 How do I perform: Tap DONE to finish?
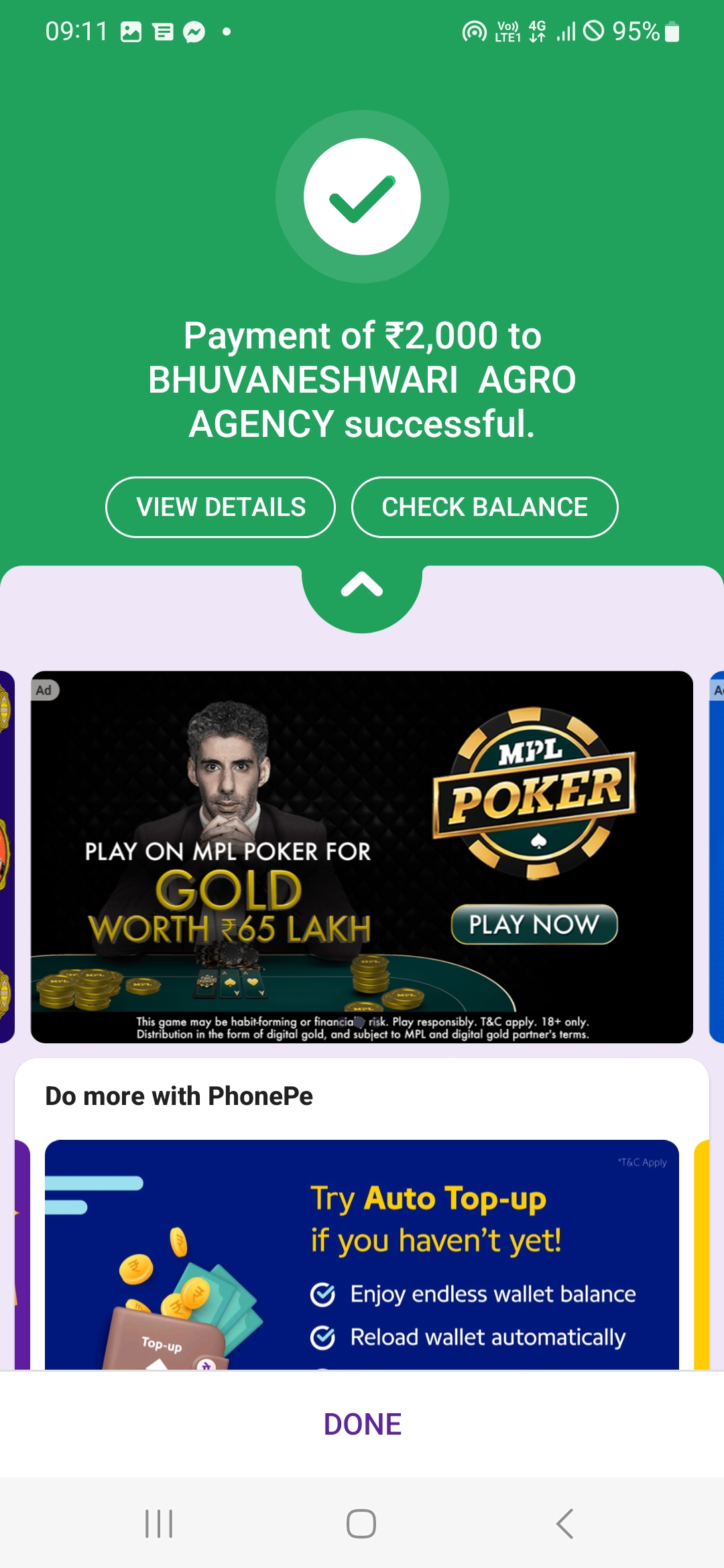[x=362, y=1424]
